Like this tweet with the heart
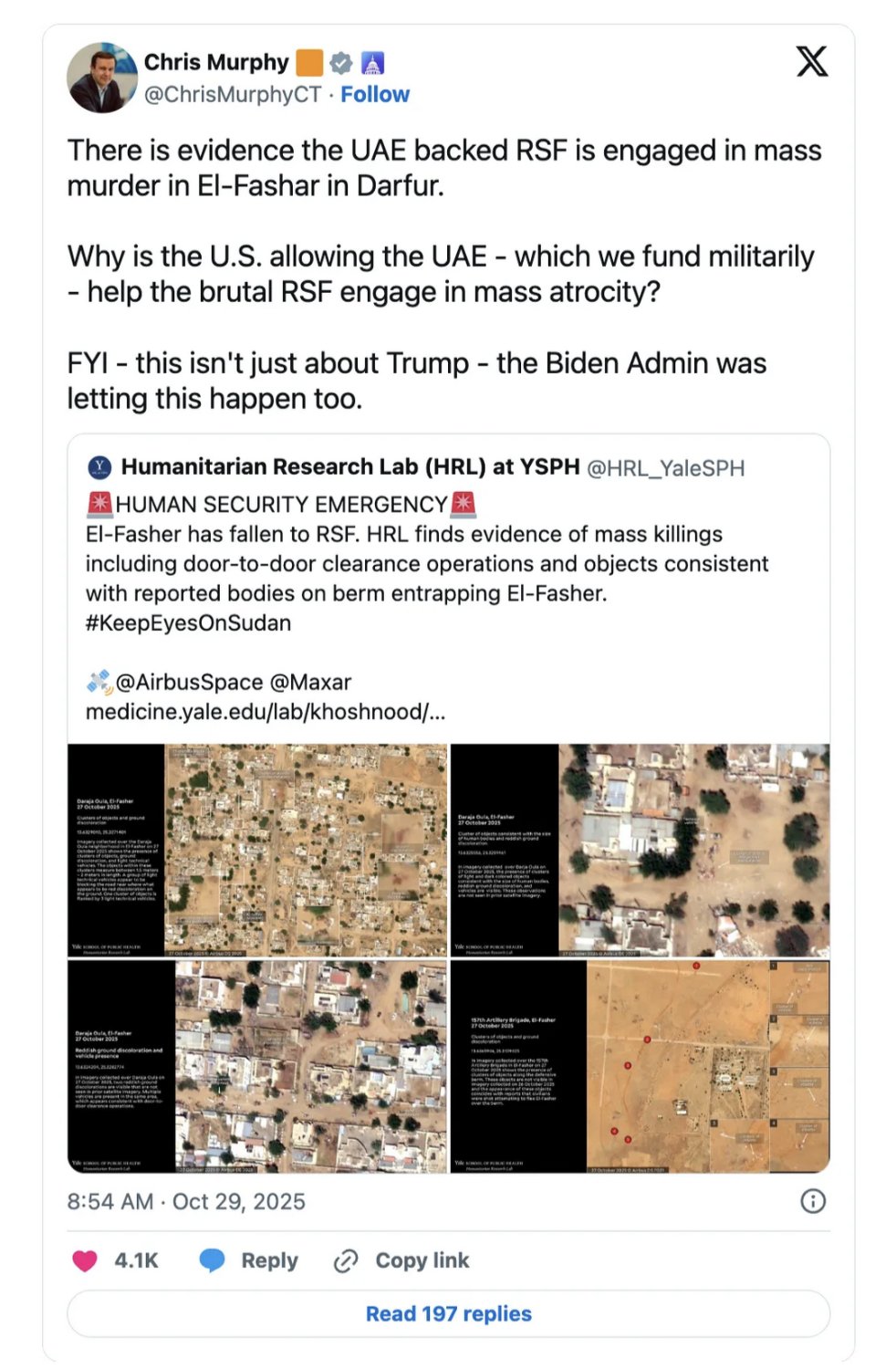This screenshot has width=896, height=1369. click(x=85, y=1260)
